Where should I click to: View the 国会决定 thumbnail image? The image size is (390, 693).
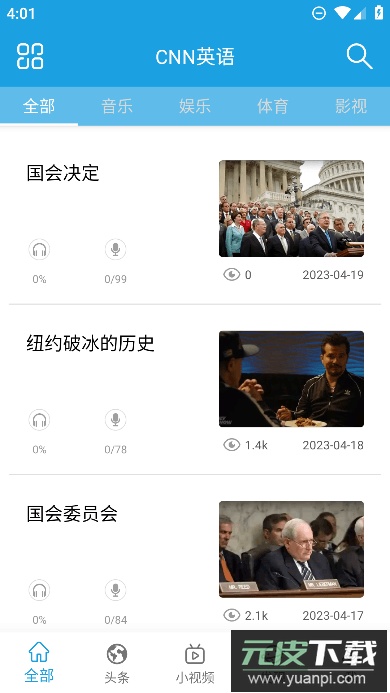click(291, 208)
